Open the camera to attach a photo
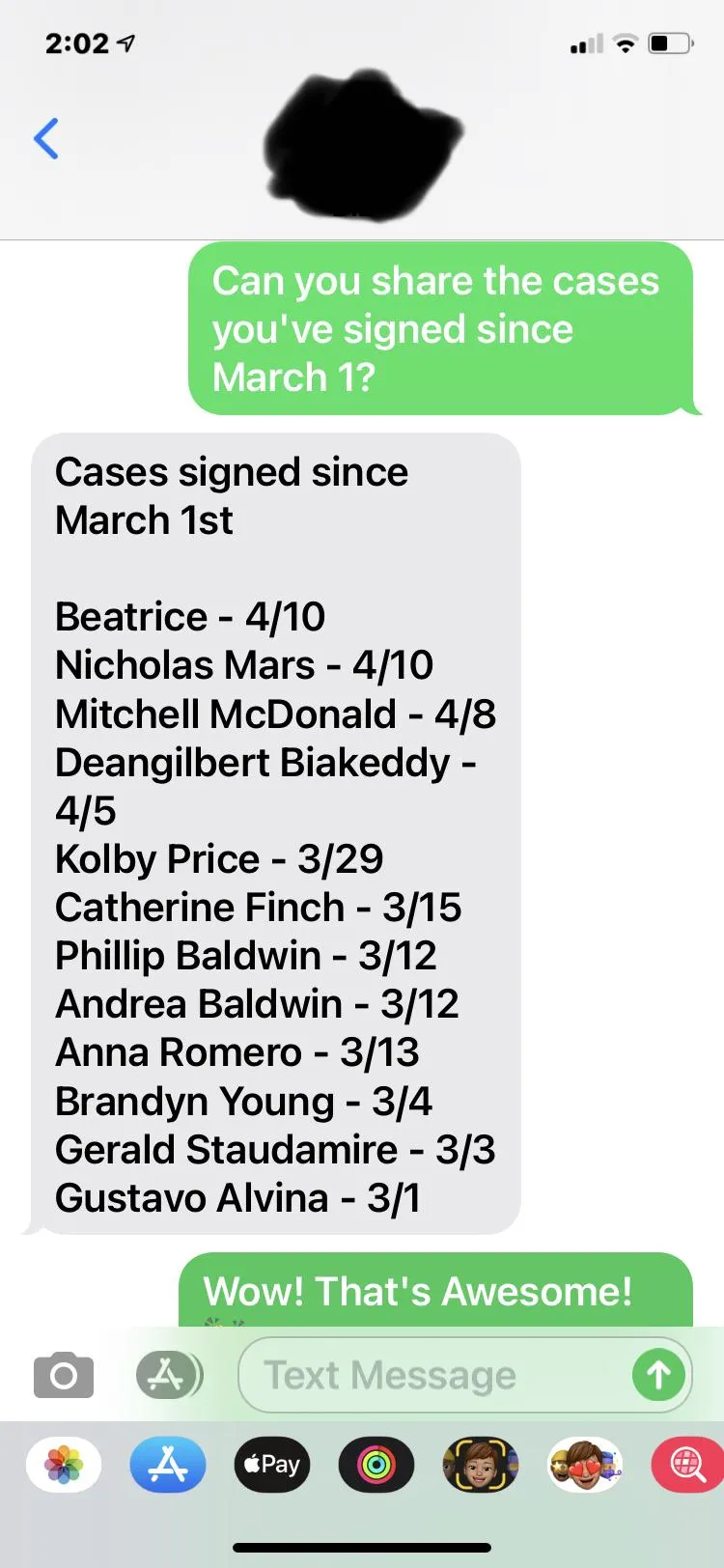The image size is (724, 1568). click(x=64, y=1375)
